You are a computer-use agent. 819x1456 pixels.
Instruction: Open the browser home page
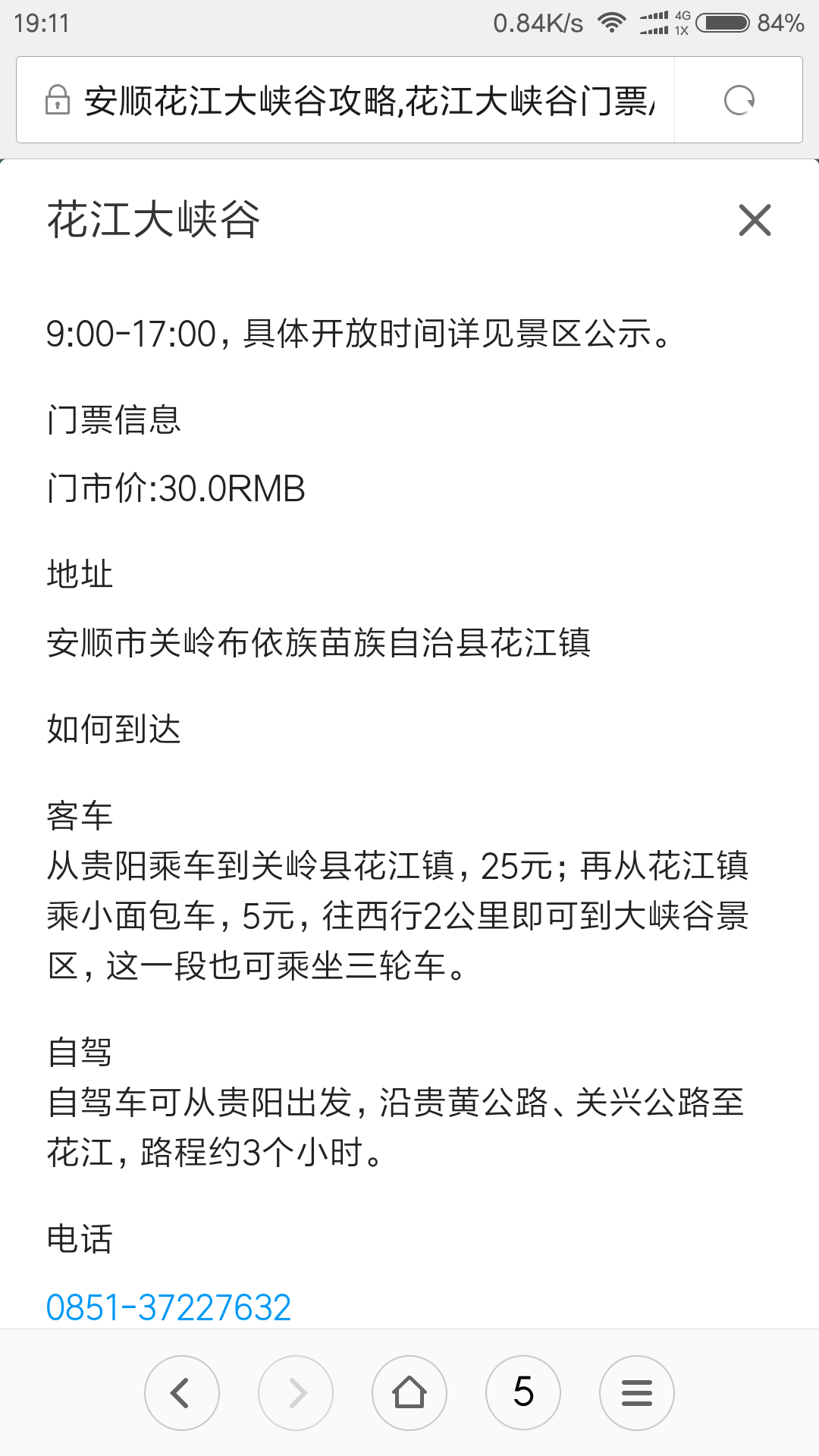[x=409, y=1393]
